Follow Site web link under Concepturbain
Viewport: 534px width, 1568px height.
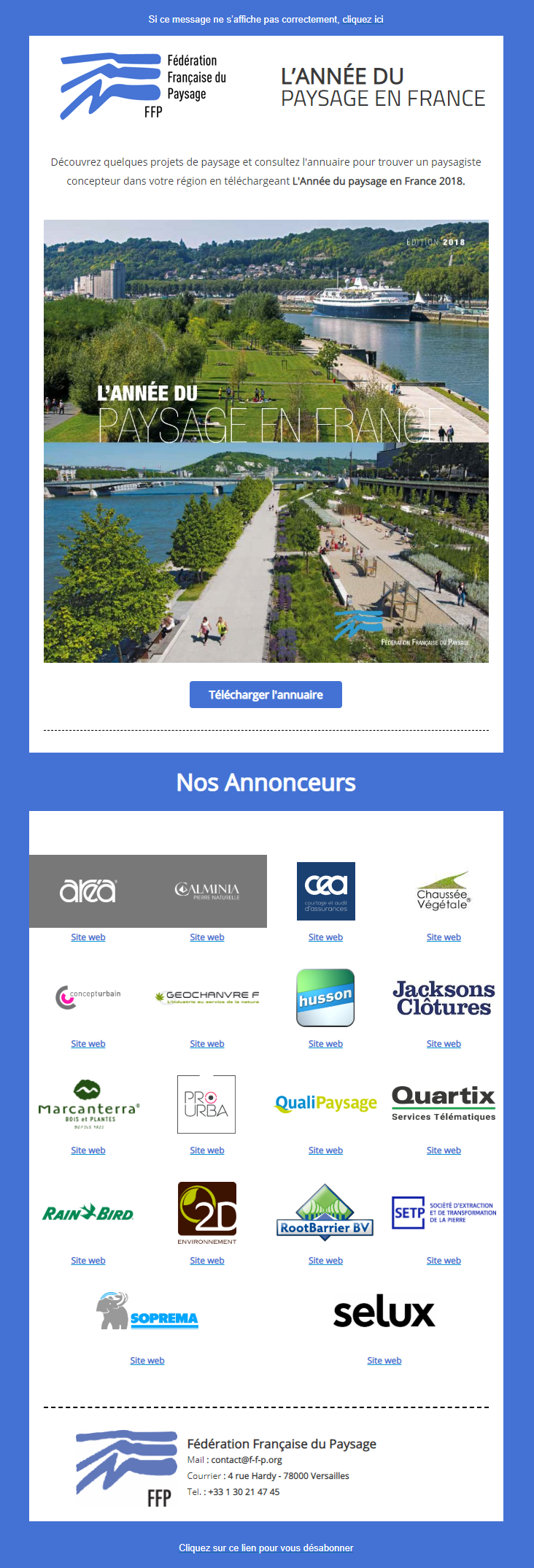point(88,1044)
